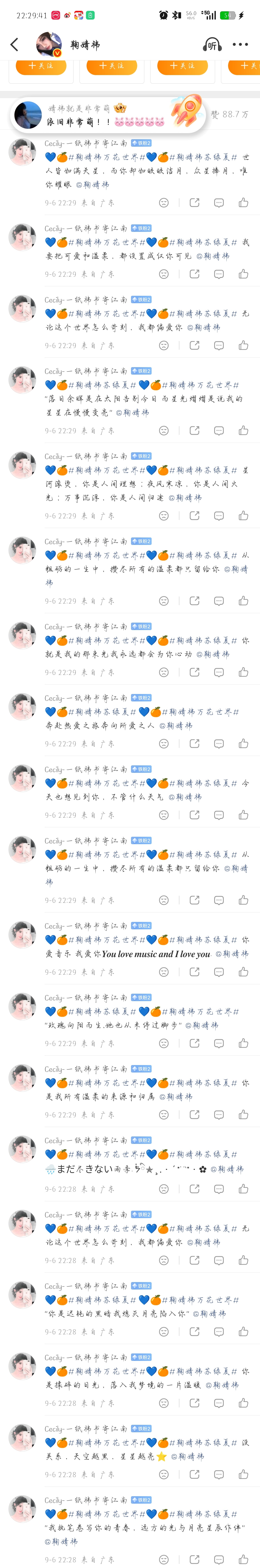
Task: Share the 落日余晖 post
Action: click(194, 430)
